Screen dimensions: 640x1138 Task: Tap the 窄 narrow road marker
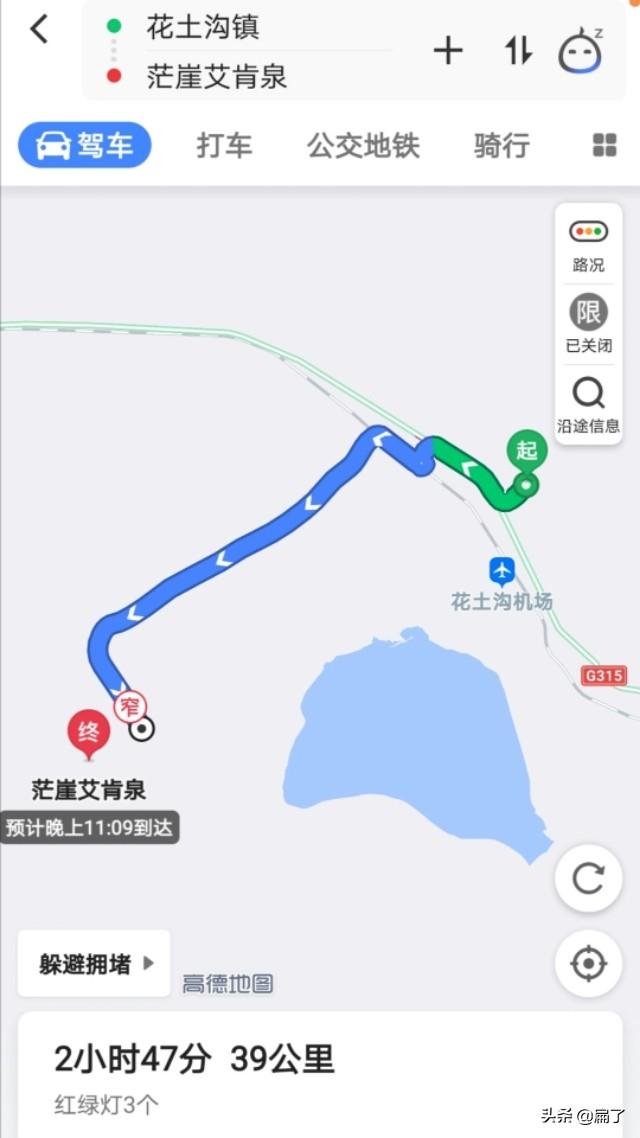pos(129,706)
